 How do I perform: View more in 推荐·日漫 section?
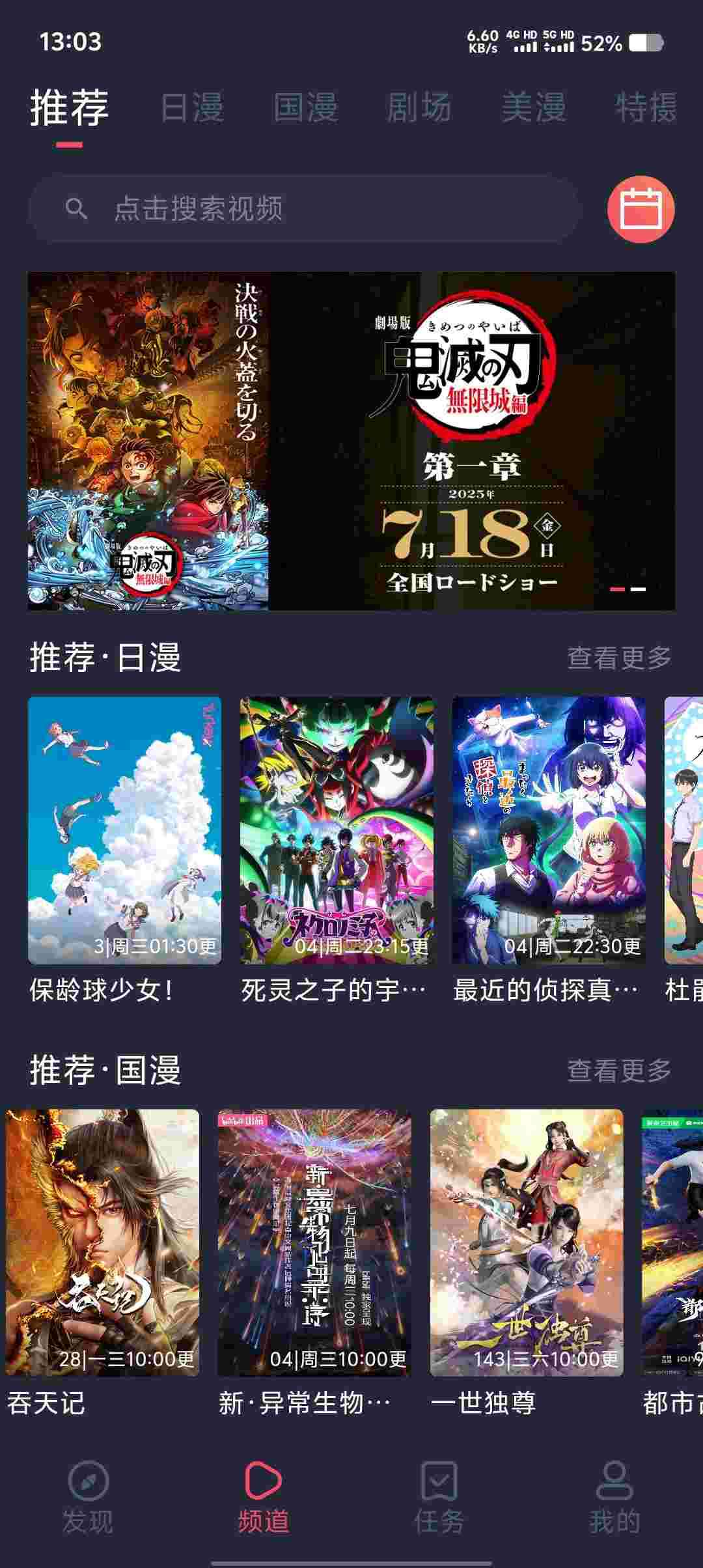(x=618, y=658)
